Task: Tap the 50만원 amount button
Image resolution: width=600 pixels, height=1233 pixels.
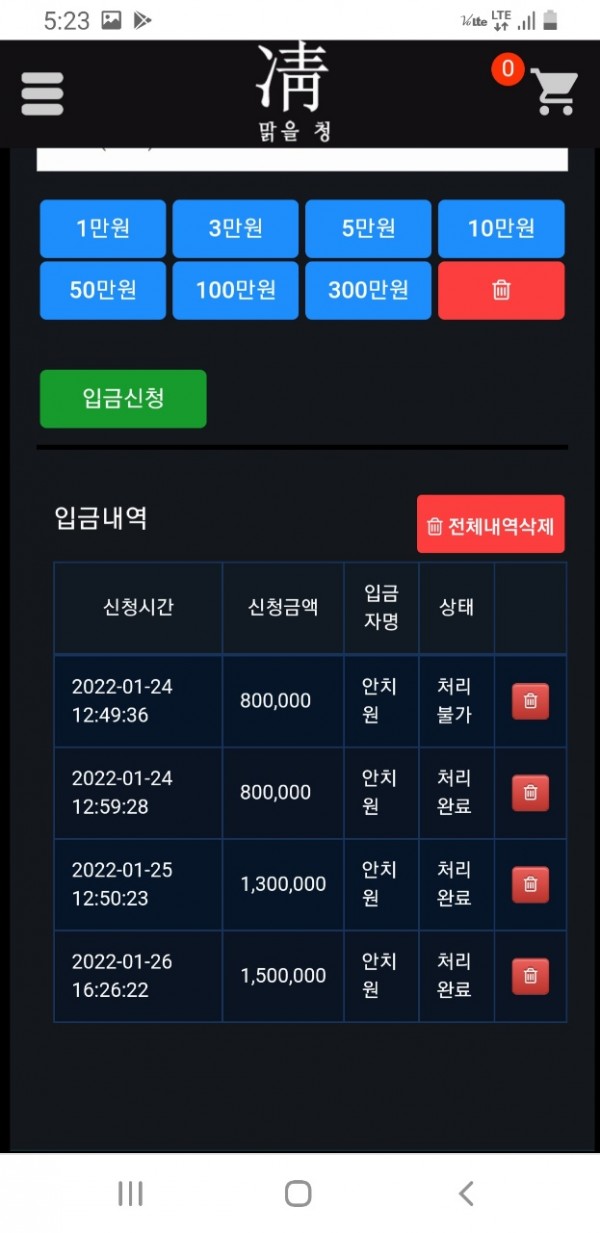Action: click(103, 291)
